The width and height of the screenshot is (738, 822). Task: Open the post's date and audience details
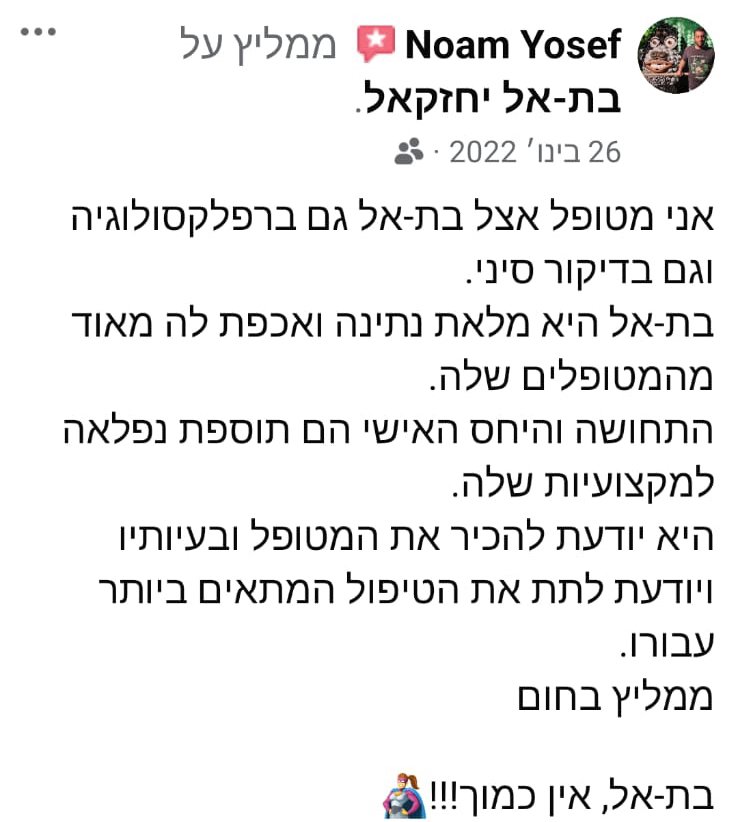point(535,152)
